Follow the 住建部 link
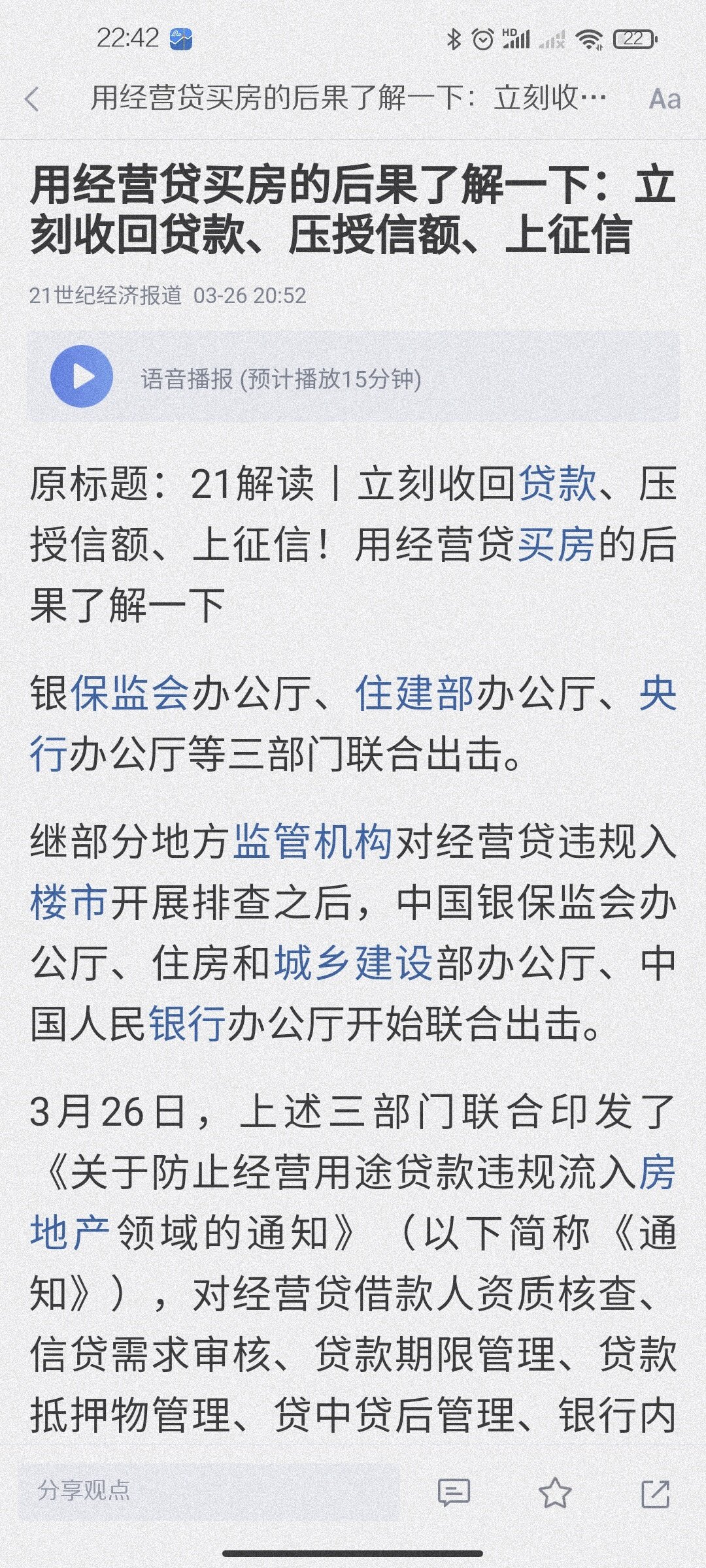The height and width of the screenshot is (1568, 706). point(414,694)
